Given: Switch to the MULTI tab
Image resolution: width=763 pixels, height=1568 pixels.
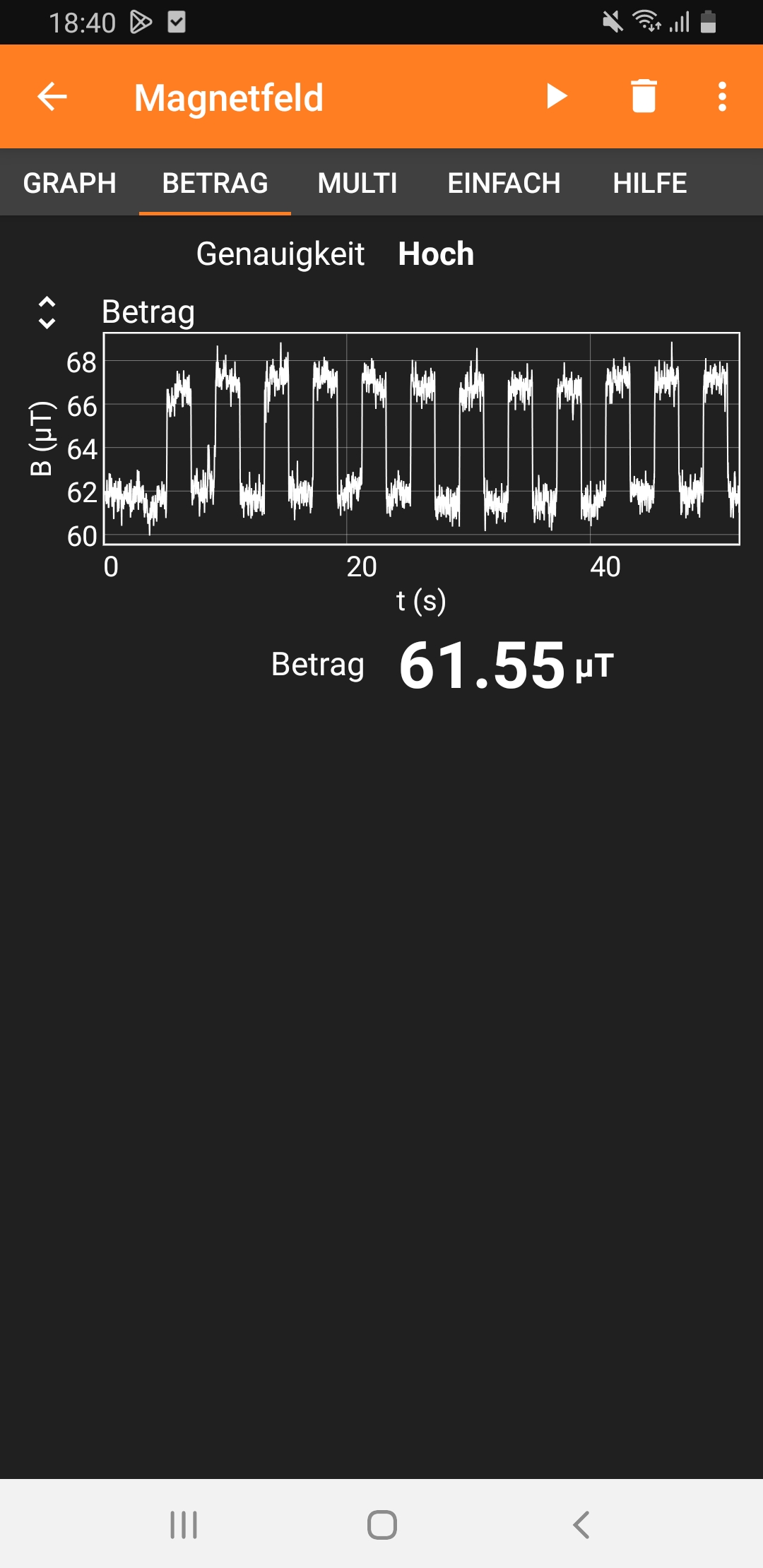Looking at the screenshot, I should [x=357, y=183].
